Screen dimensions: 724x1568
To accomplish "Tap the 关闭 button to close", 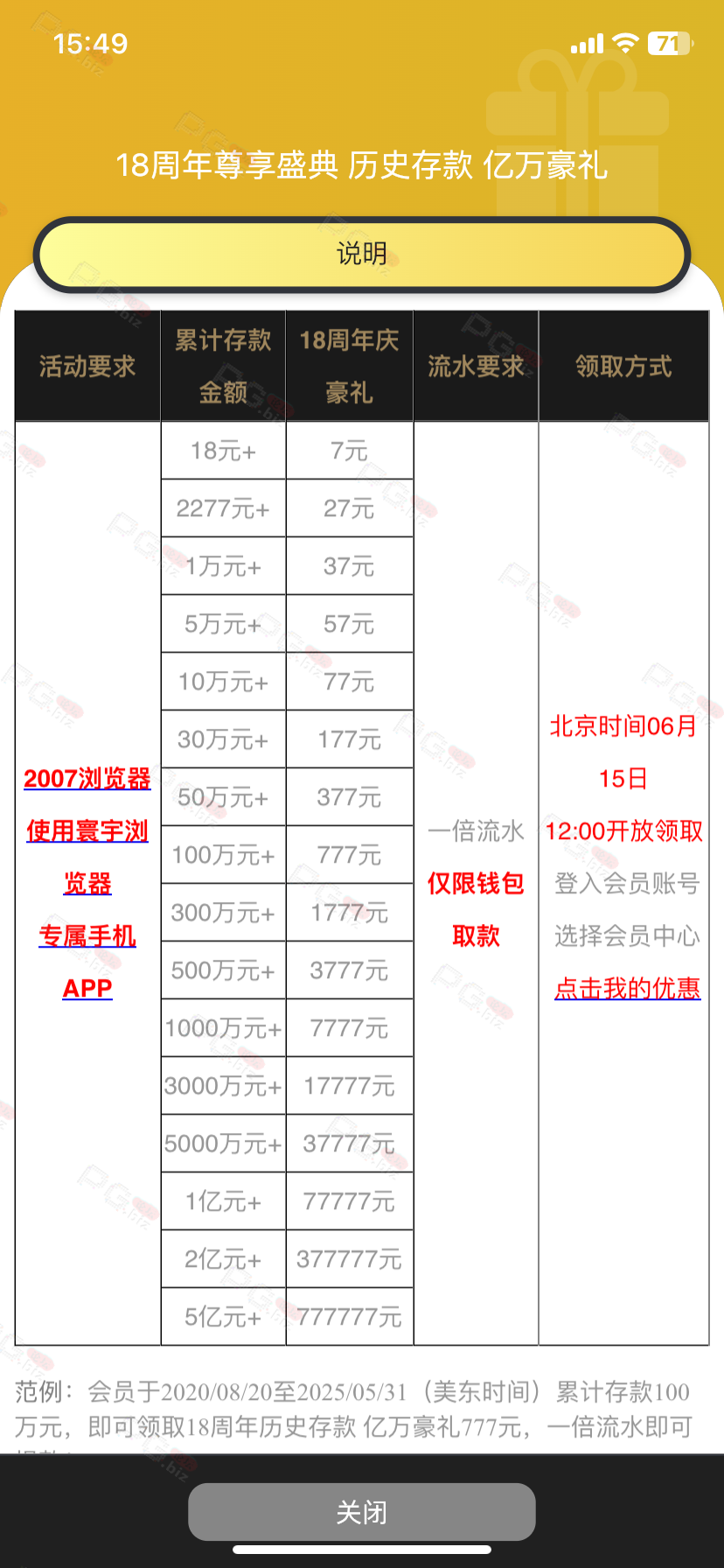I will [x=361, y=1511].
